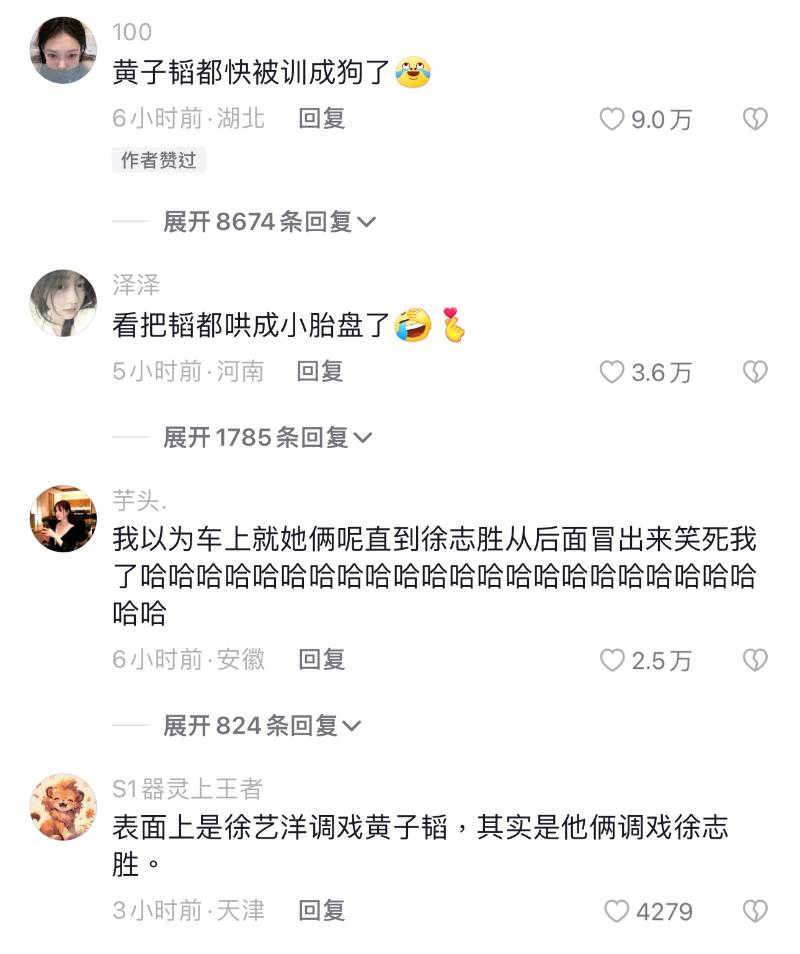The image size is (800, 954).
Task: Reply to S1器灵上王者's comment
Action: pyautogui.click(x=322, y=910)
